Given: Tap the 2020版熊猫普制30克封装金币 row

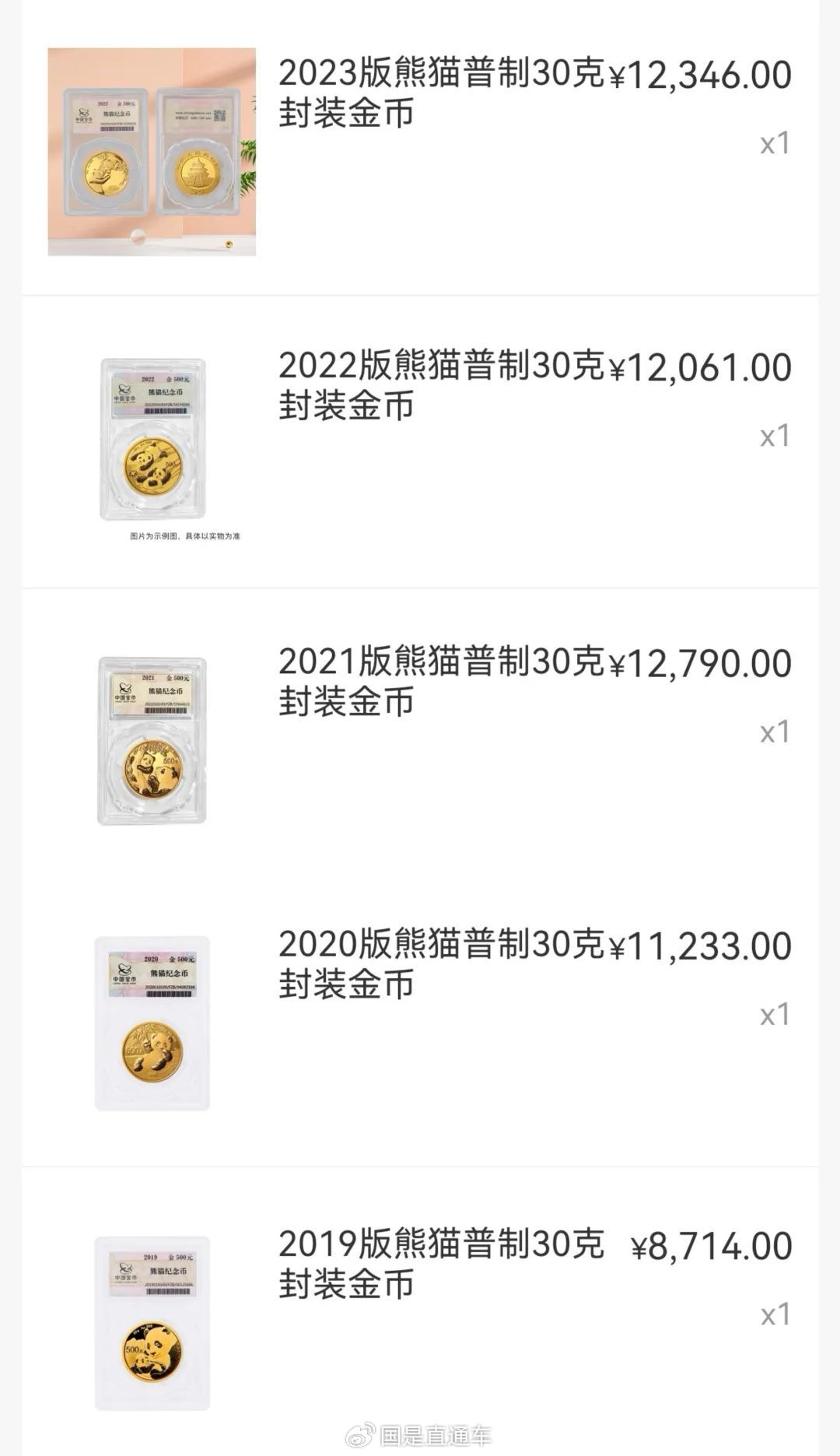Looking at the screenshot, I should 440,964.
